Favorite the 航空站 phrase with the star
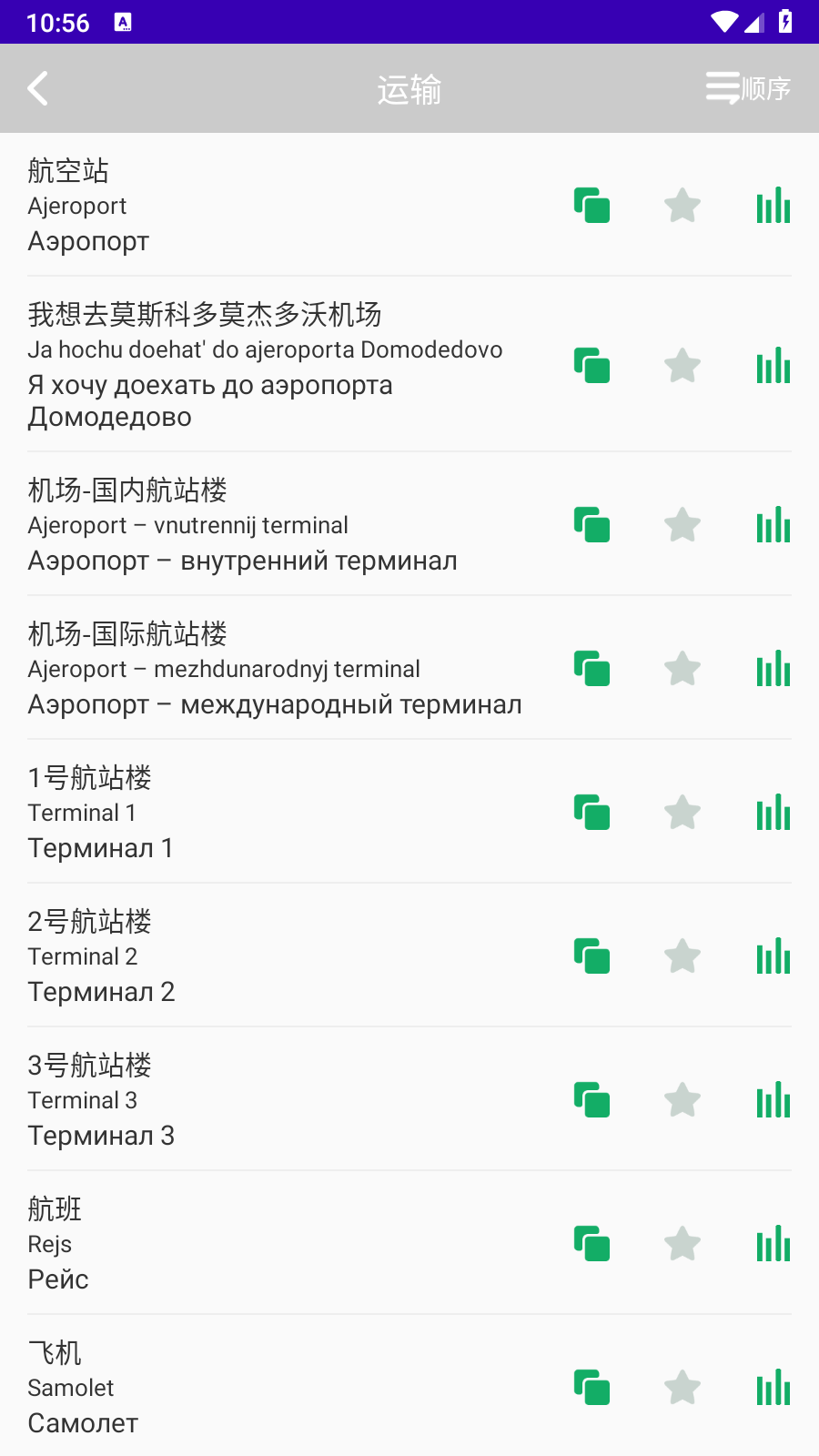This screenshot has height=1456, width=819. click(x=682, y=206)
